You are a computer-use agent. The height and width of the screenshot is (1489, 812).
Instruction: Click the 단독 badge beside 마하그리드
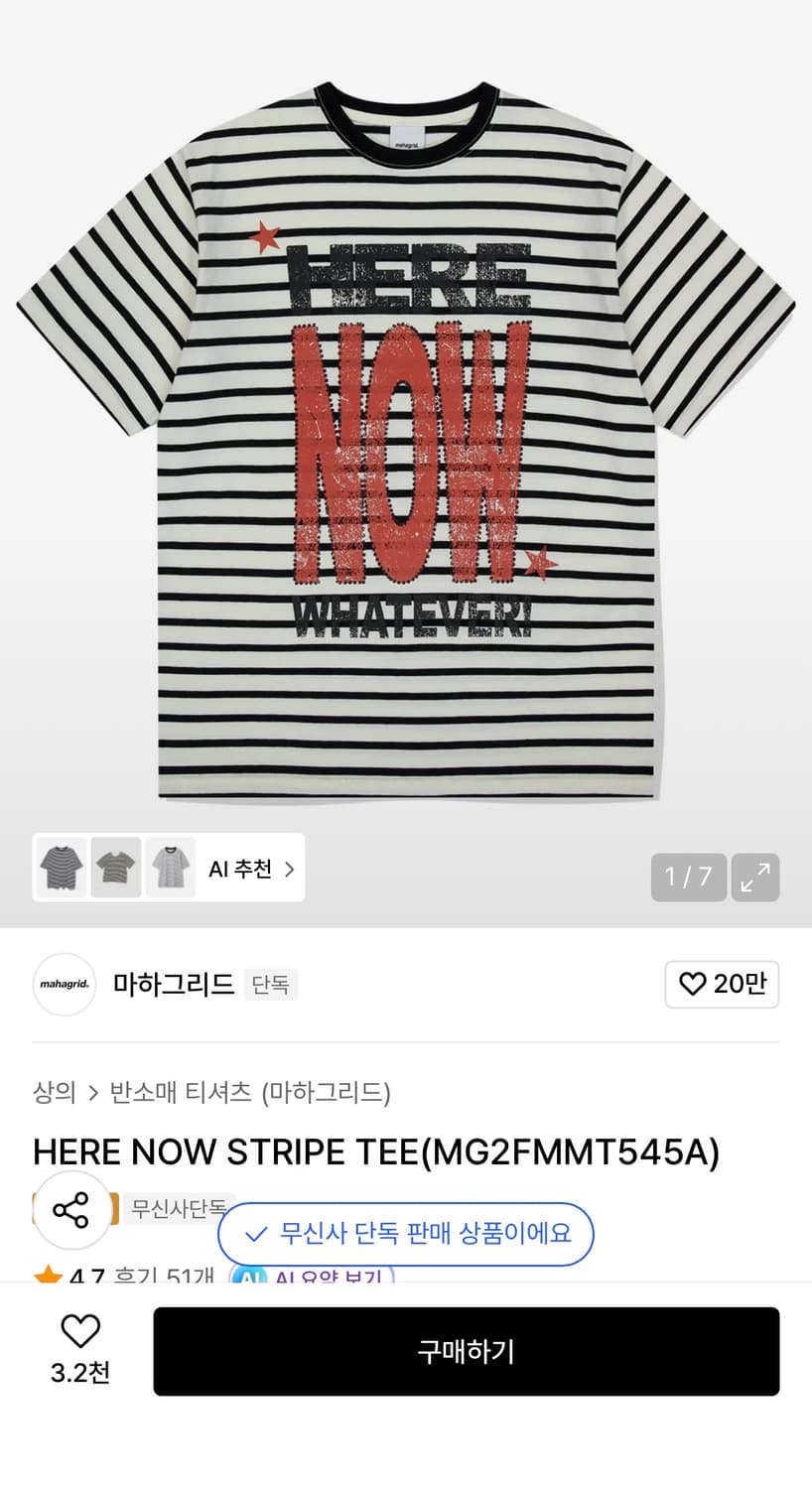coord(270,985)
